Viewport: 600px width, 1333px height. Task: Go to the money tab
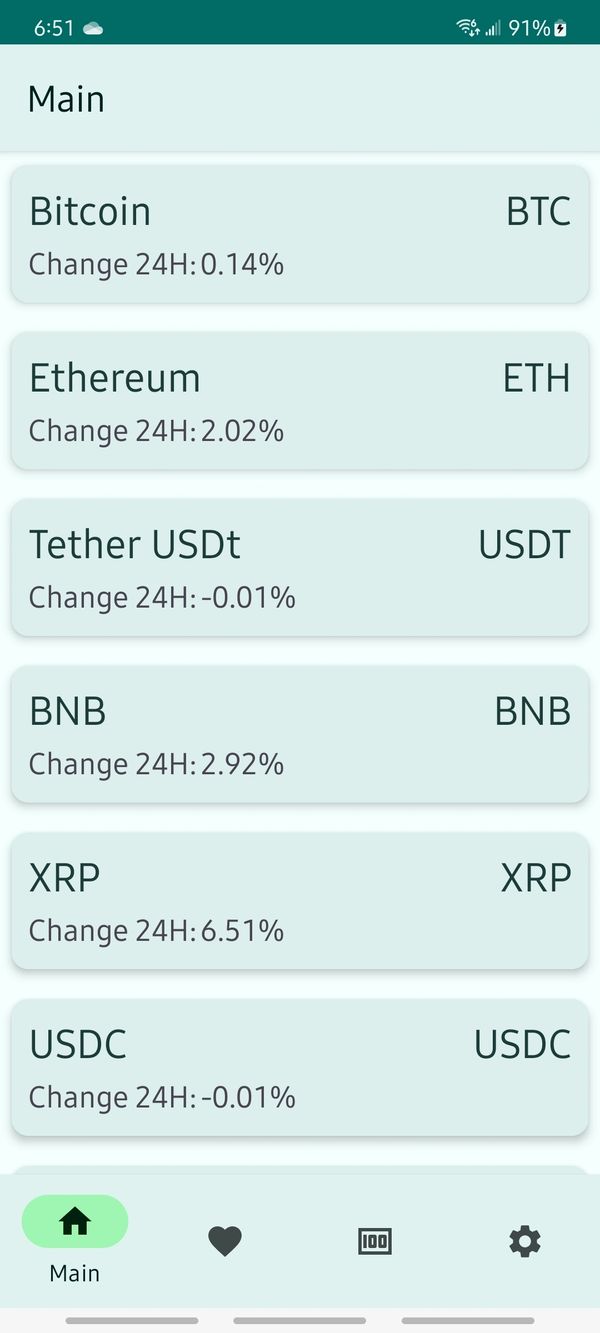coord(375,1241)
